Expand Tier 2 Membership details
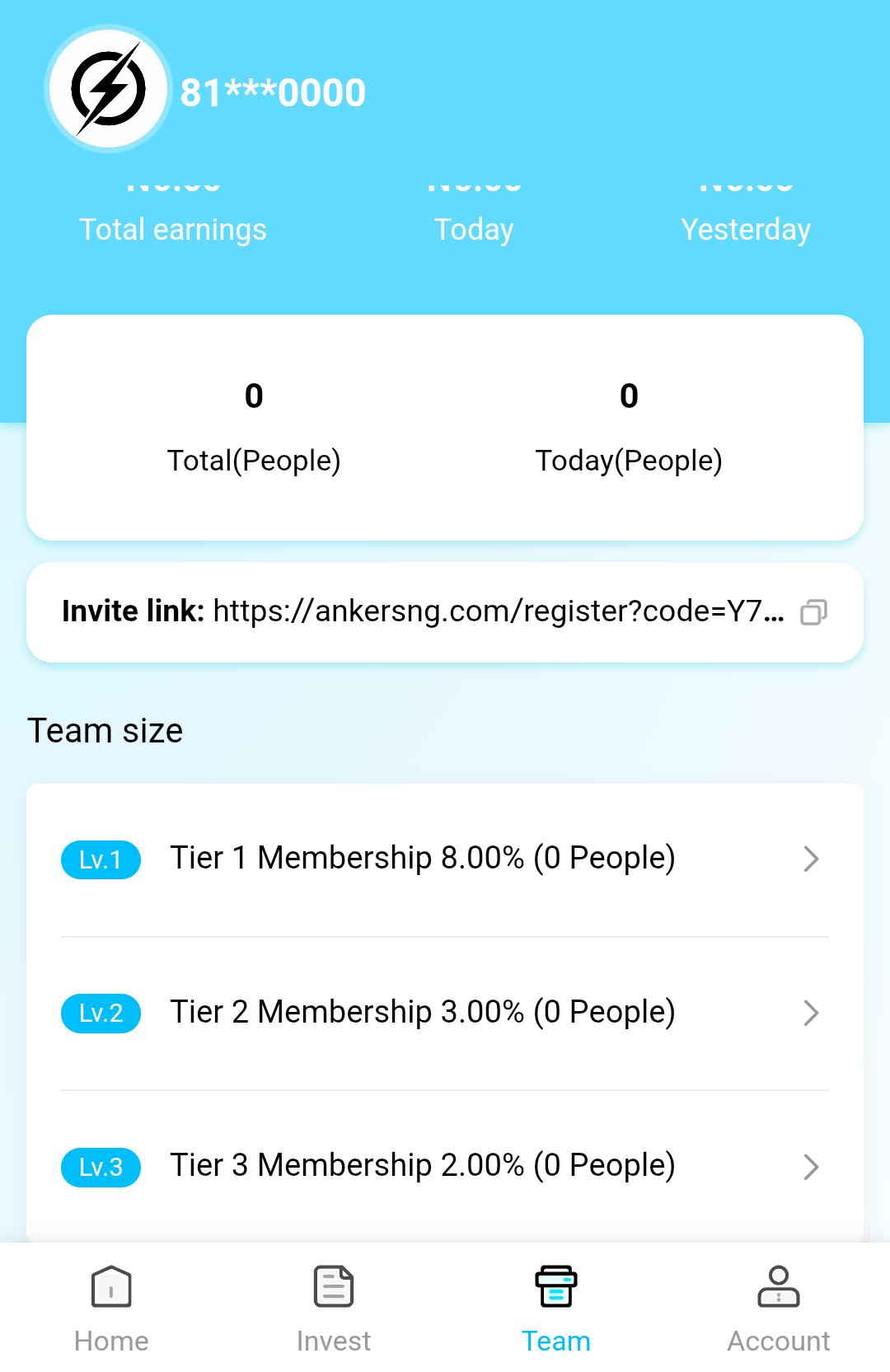Viewport: 890px width, 1372px height. click(812, 1013)
